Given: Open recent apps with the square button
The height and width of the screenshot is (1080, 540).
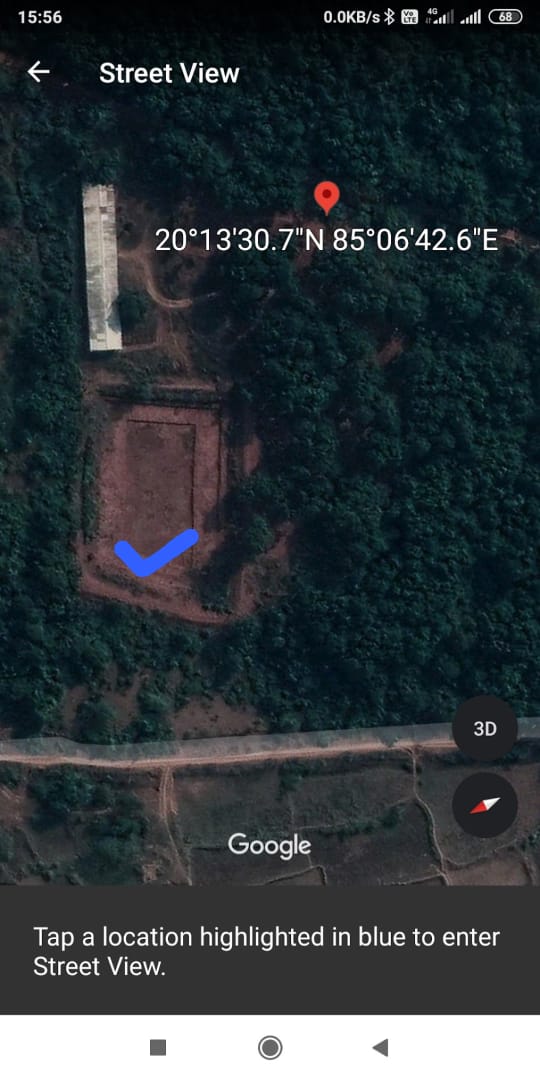Looking at the screenshot, I should click(x=158, y=1048).
